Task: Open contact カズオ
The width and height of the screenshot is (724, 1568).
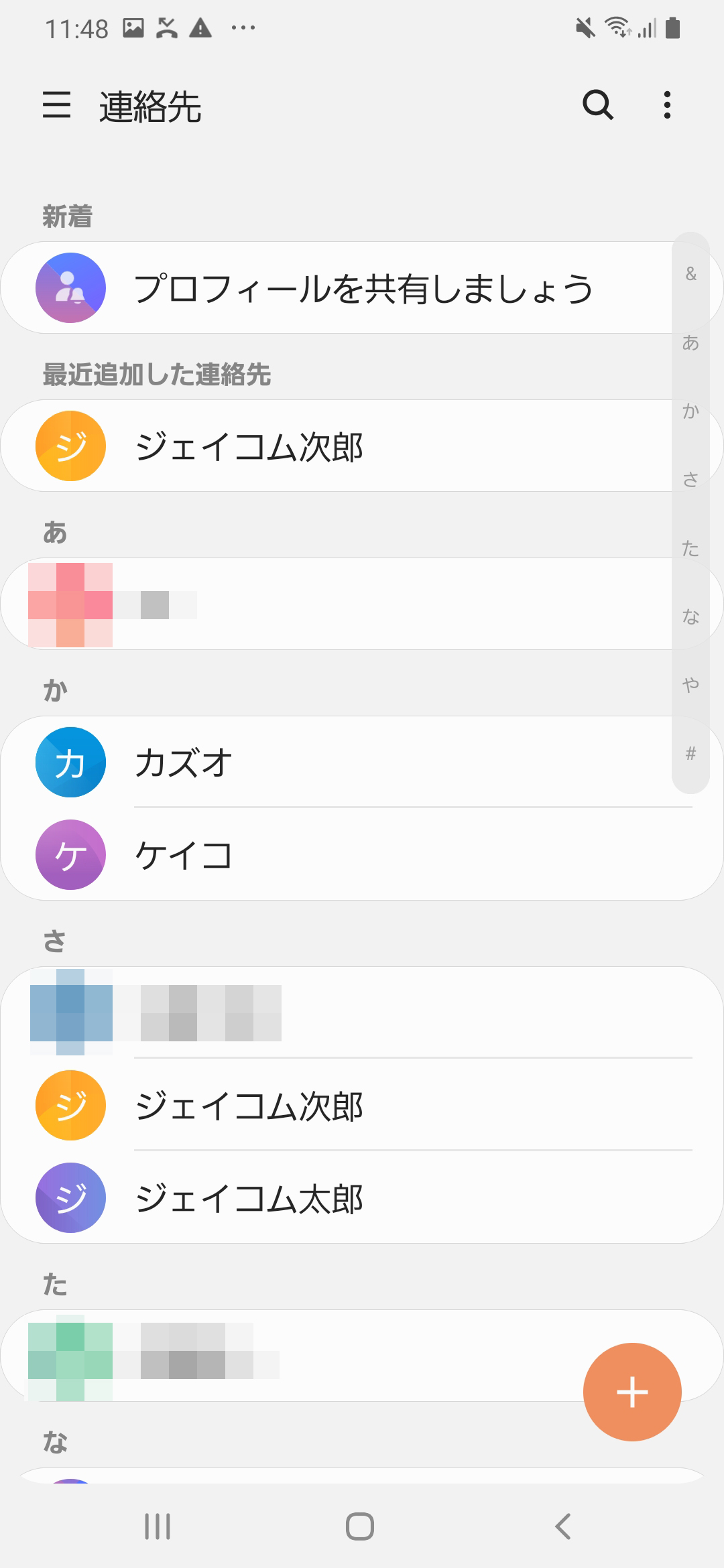Action: [362, 762]
